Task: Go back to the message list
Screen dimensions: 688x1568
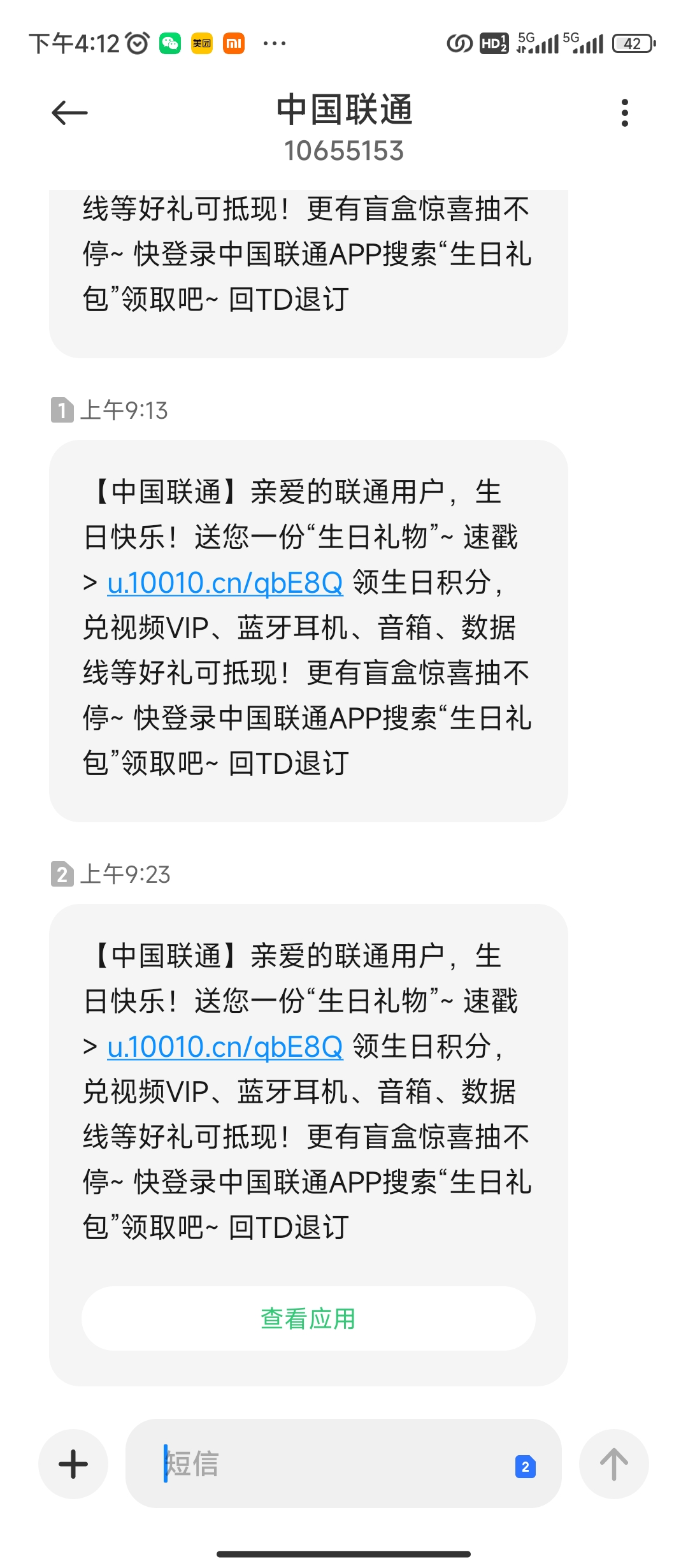Action: 69,113
